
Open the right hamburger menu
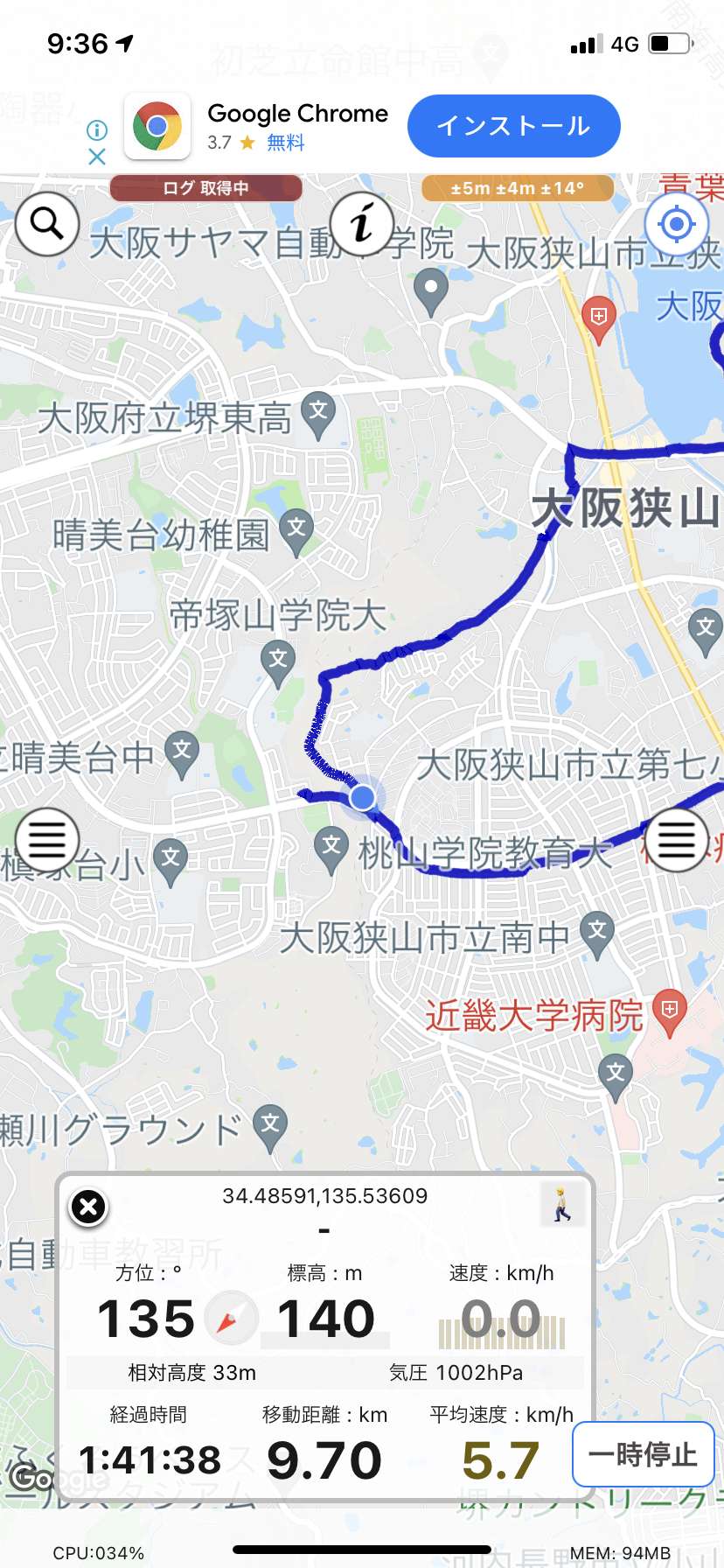(676, 840)
